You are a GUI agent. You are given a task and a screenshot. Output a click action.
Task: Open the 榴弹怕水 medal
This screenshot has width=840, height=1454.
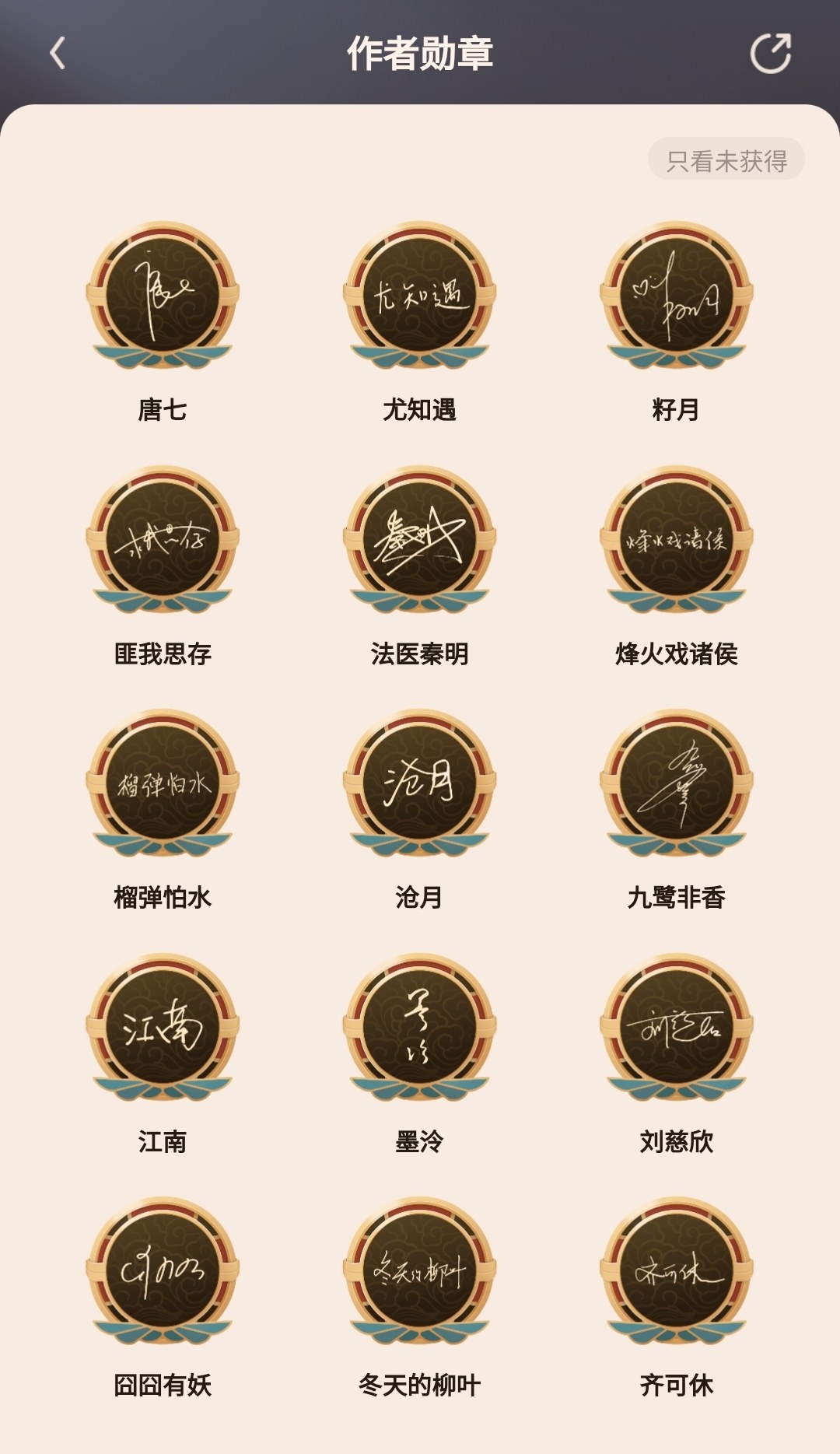point(163,783)
